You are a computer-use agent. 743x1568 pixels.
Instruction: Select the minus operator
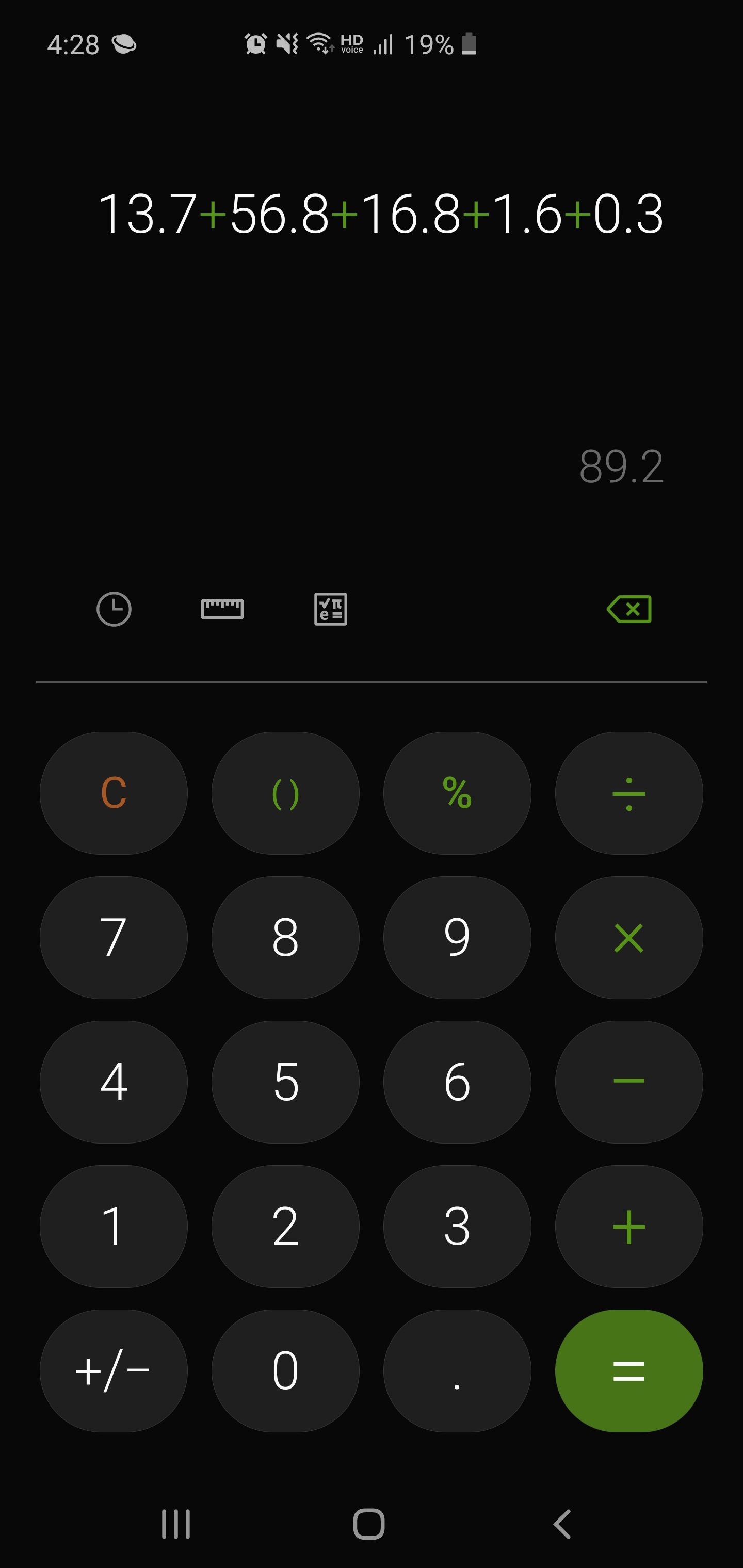[629, 1082]
